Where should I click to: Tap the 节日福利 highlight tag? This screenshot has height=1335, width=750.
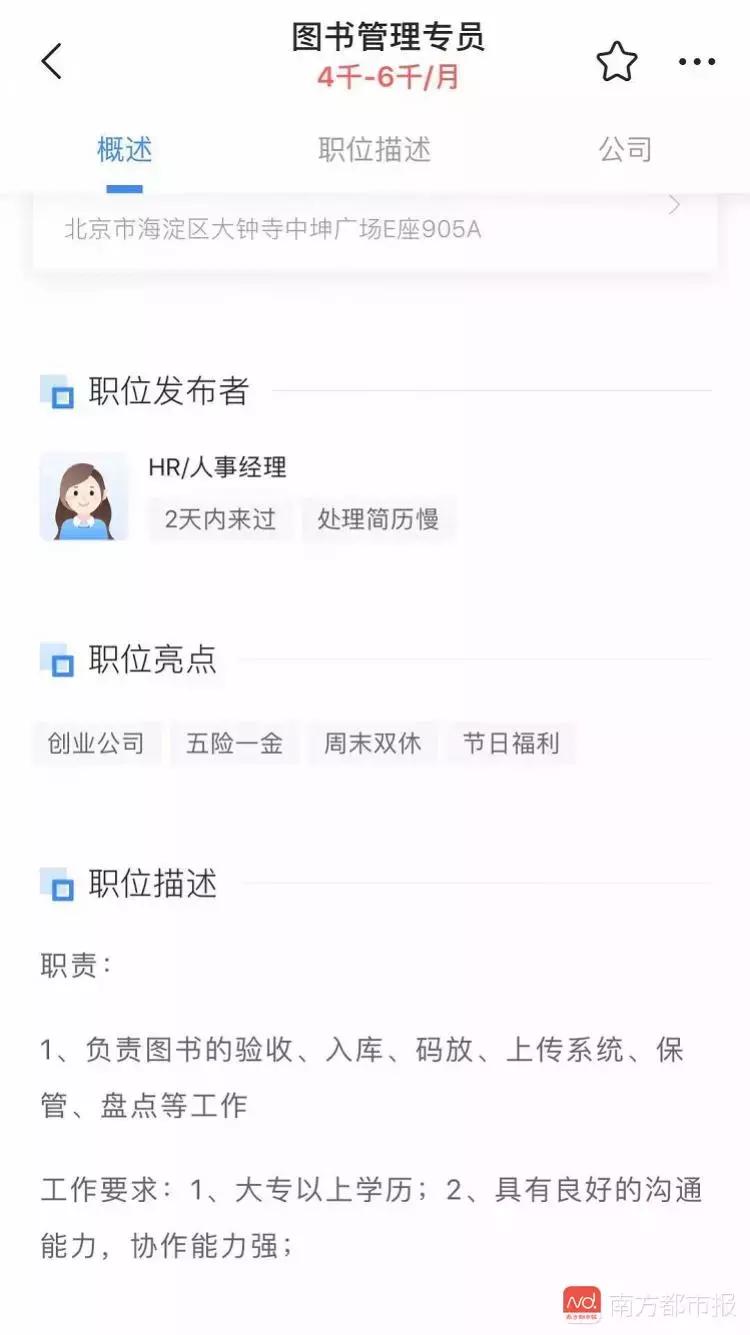(x=510, y=743)
